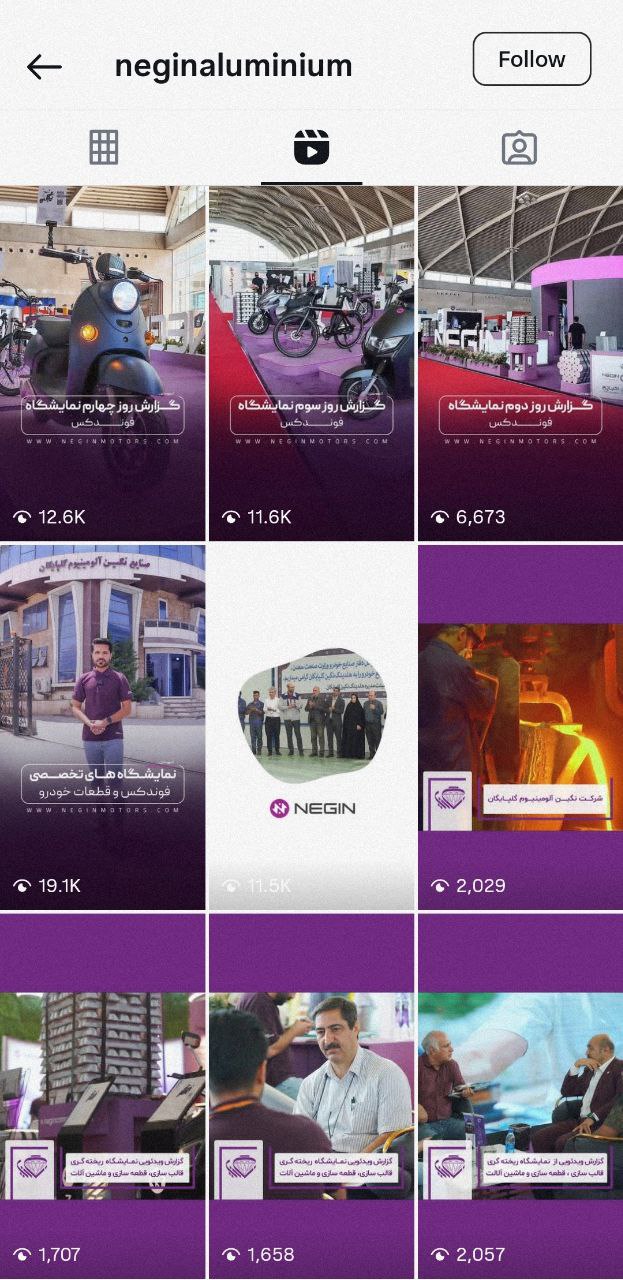Open the reel showing 6,673 views
The image size is (623, 1280).
pyautogui.click(x=520, y=363)
